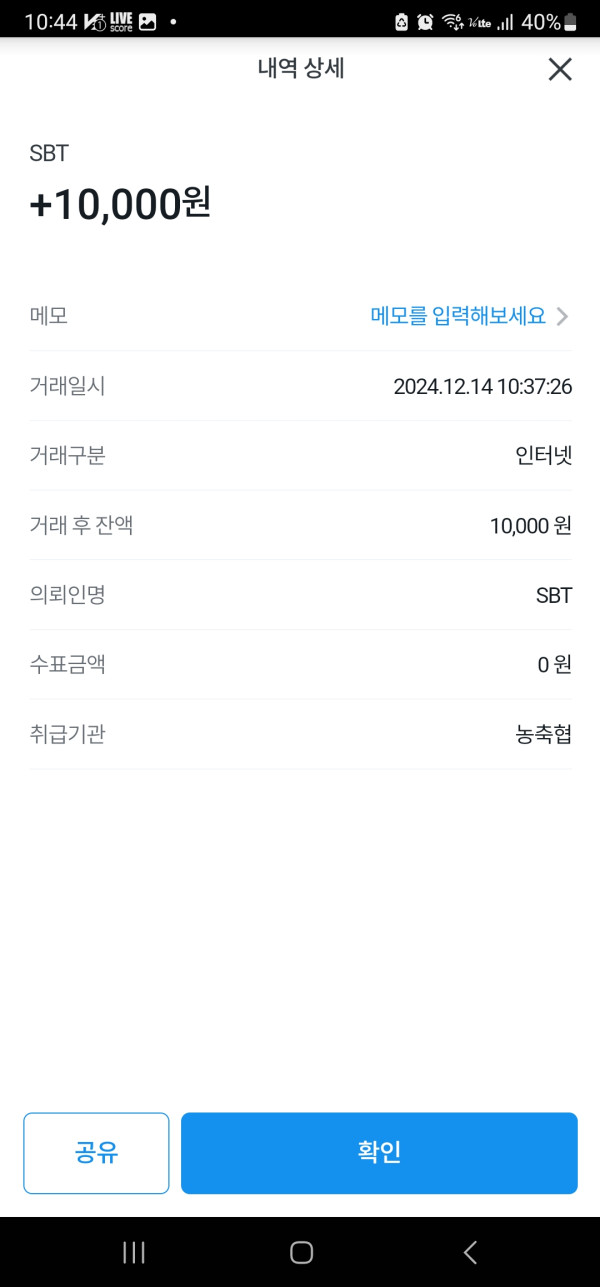Open the 메모를 입력해보세요 memo link
The image size is (600, 1287).
pos(468,316)
